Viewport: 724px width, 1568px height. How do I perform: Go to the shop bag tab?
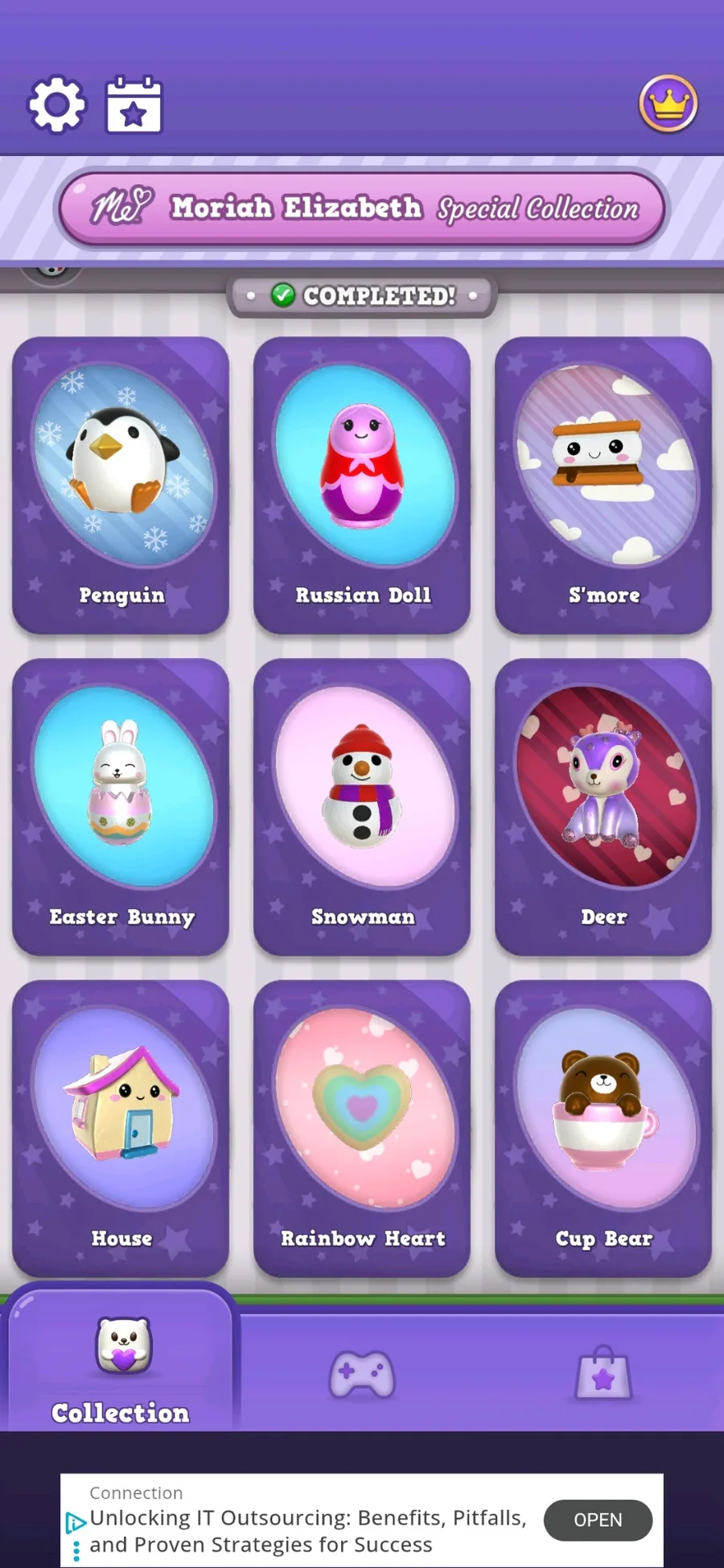pos(603,1374)
